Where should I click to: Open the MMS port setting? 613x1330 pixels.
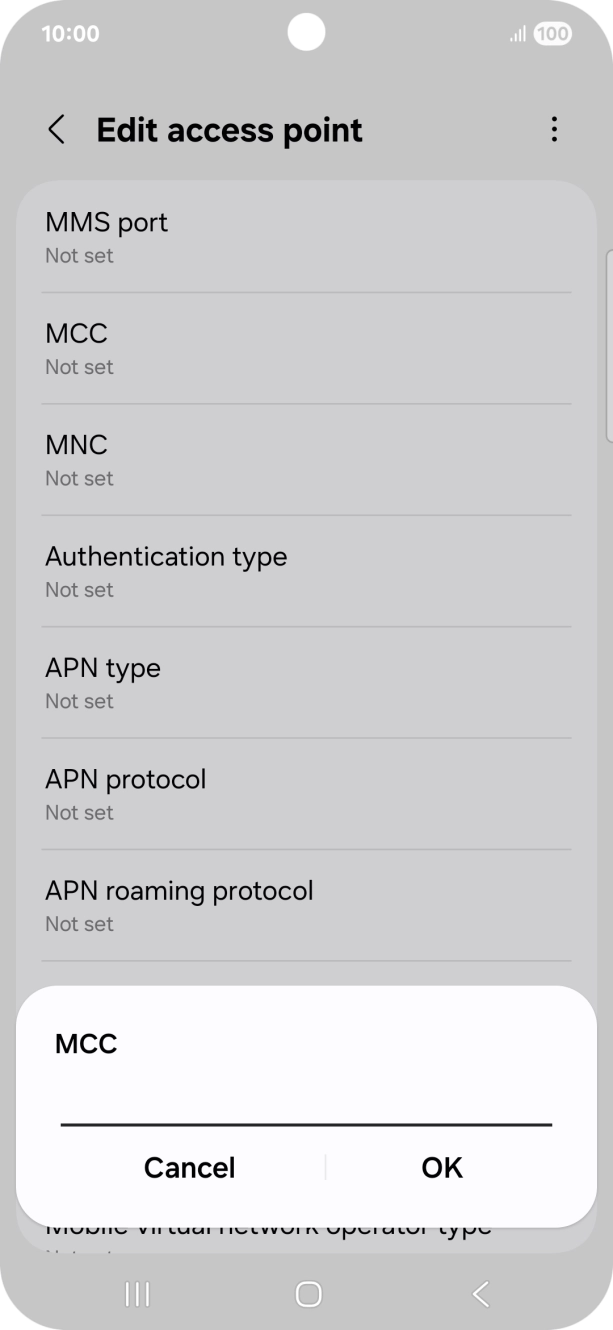[x=306, y=237]
